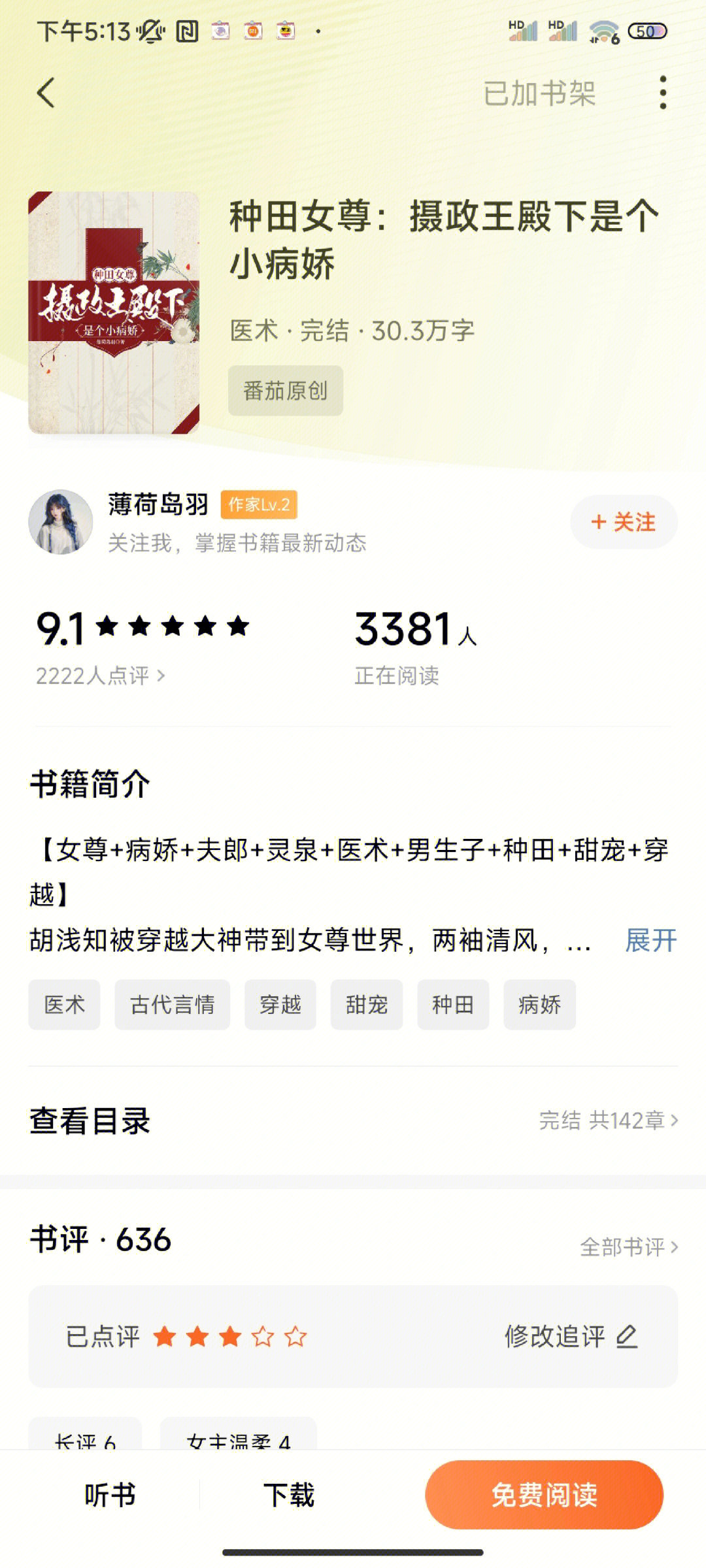Select the 医术 tag chip
Image resolution: width=706 pixels, height=1568 pixels.
pyautogui.click(x=64, y=1005)
